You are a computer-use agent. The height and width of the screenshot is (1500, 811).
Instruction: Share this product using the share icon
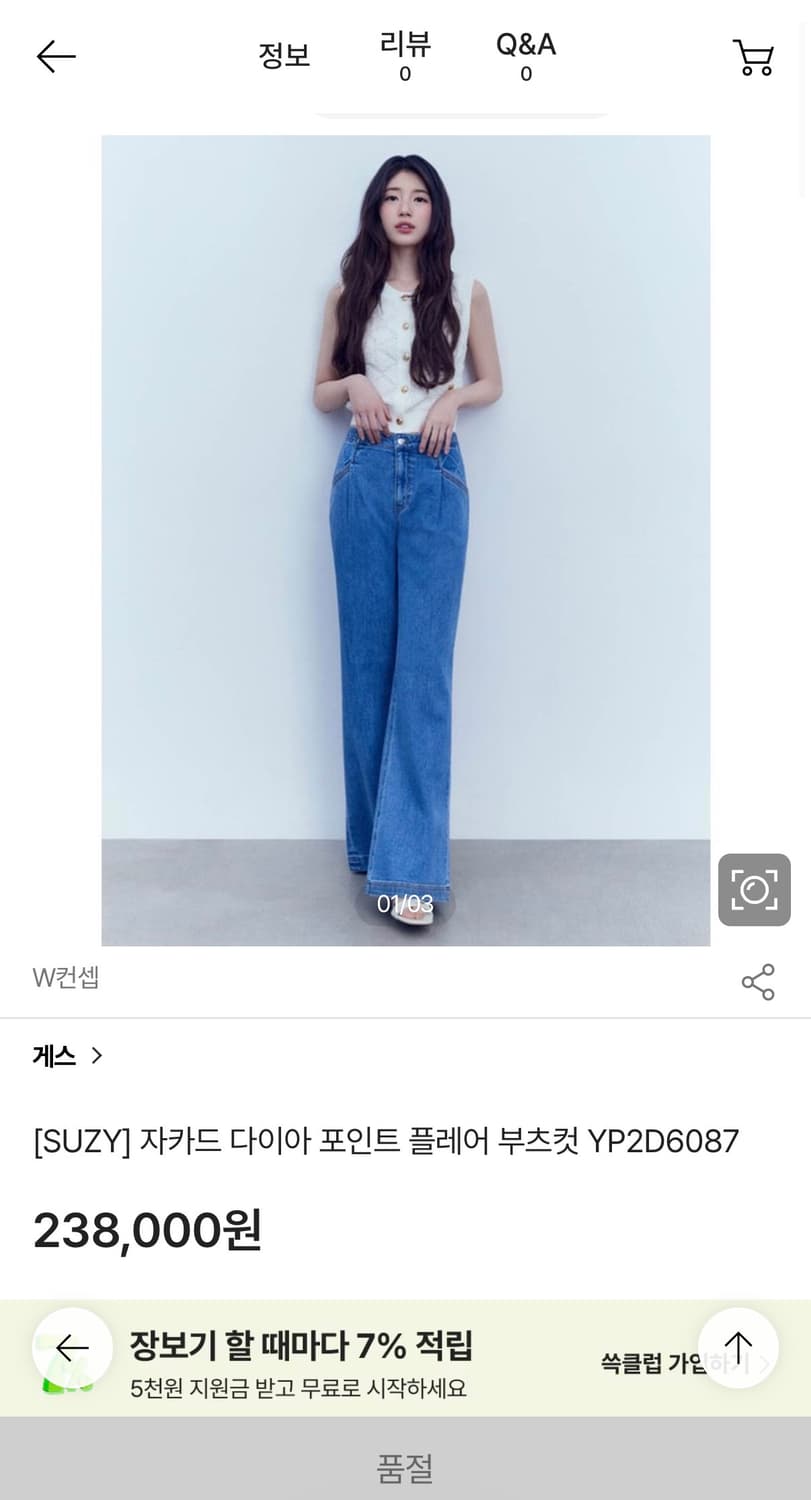point(758,982)
